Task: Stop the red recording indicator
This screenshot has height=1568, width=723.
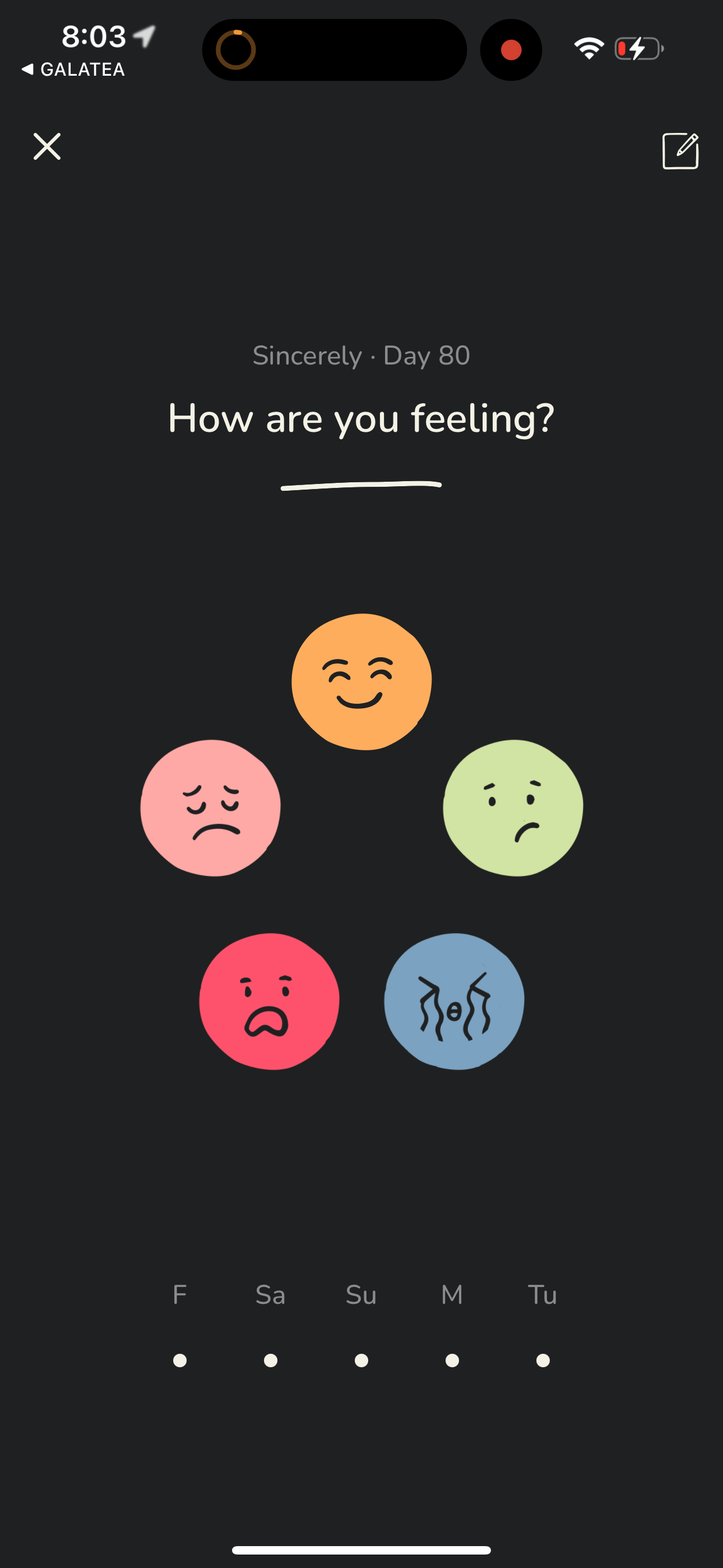Action: click(511, 50)
